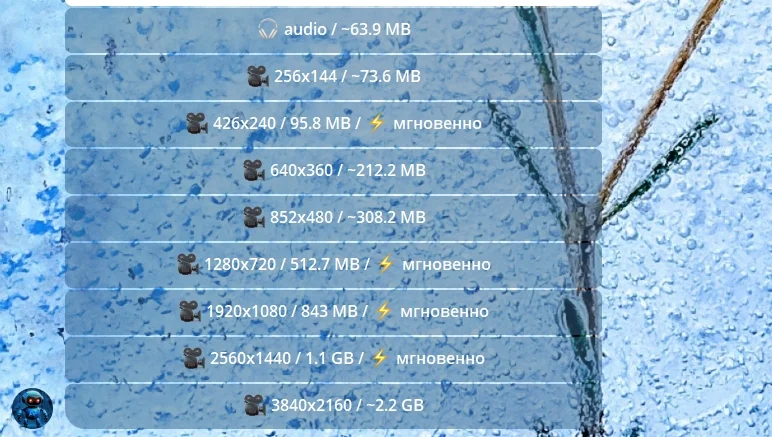Select 640x360 ~212.2 MB video quality
The image size is (772, 437).
pos(333,170)
